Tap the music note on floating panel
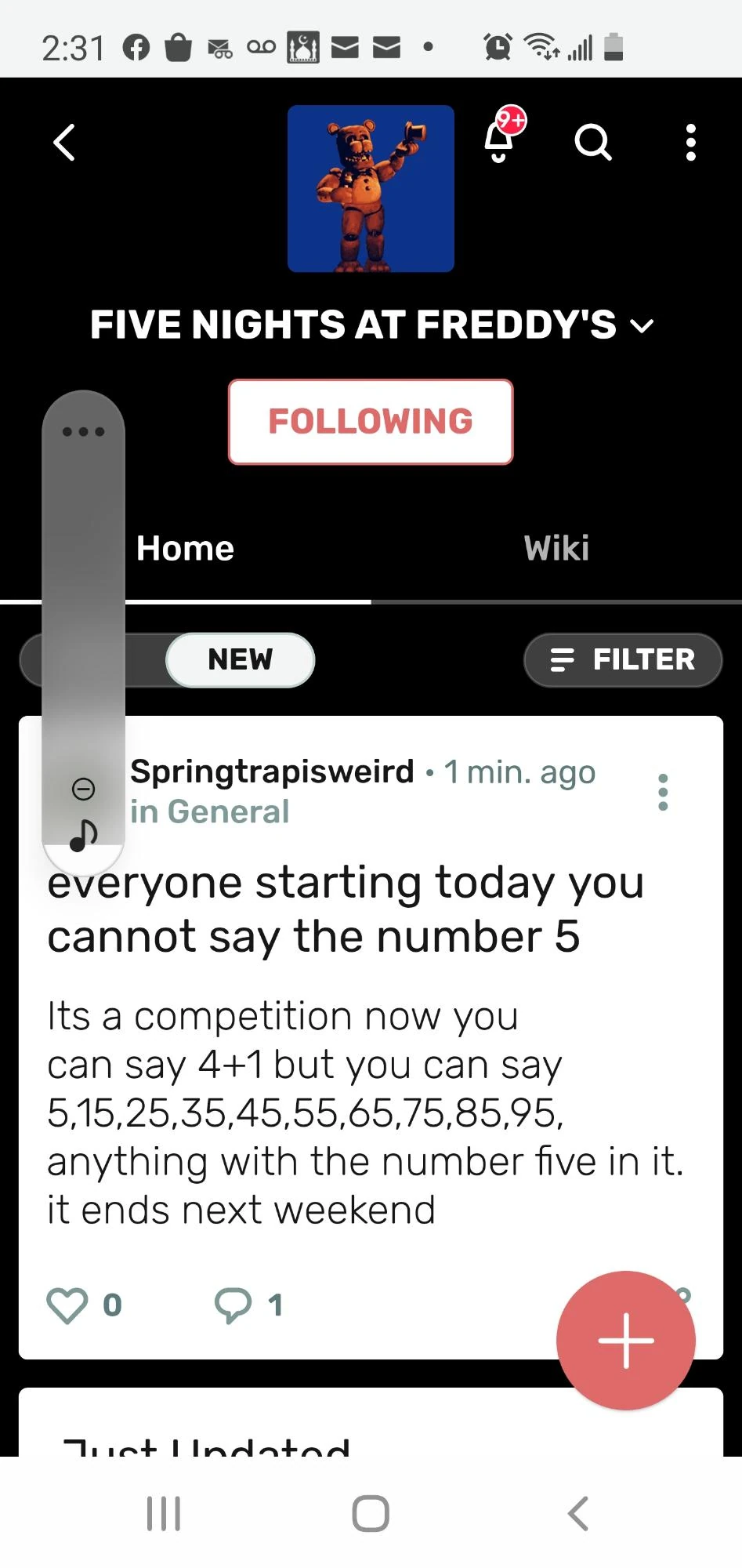The height and width of the screenshot is (1568, 742). pos(83,836)
